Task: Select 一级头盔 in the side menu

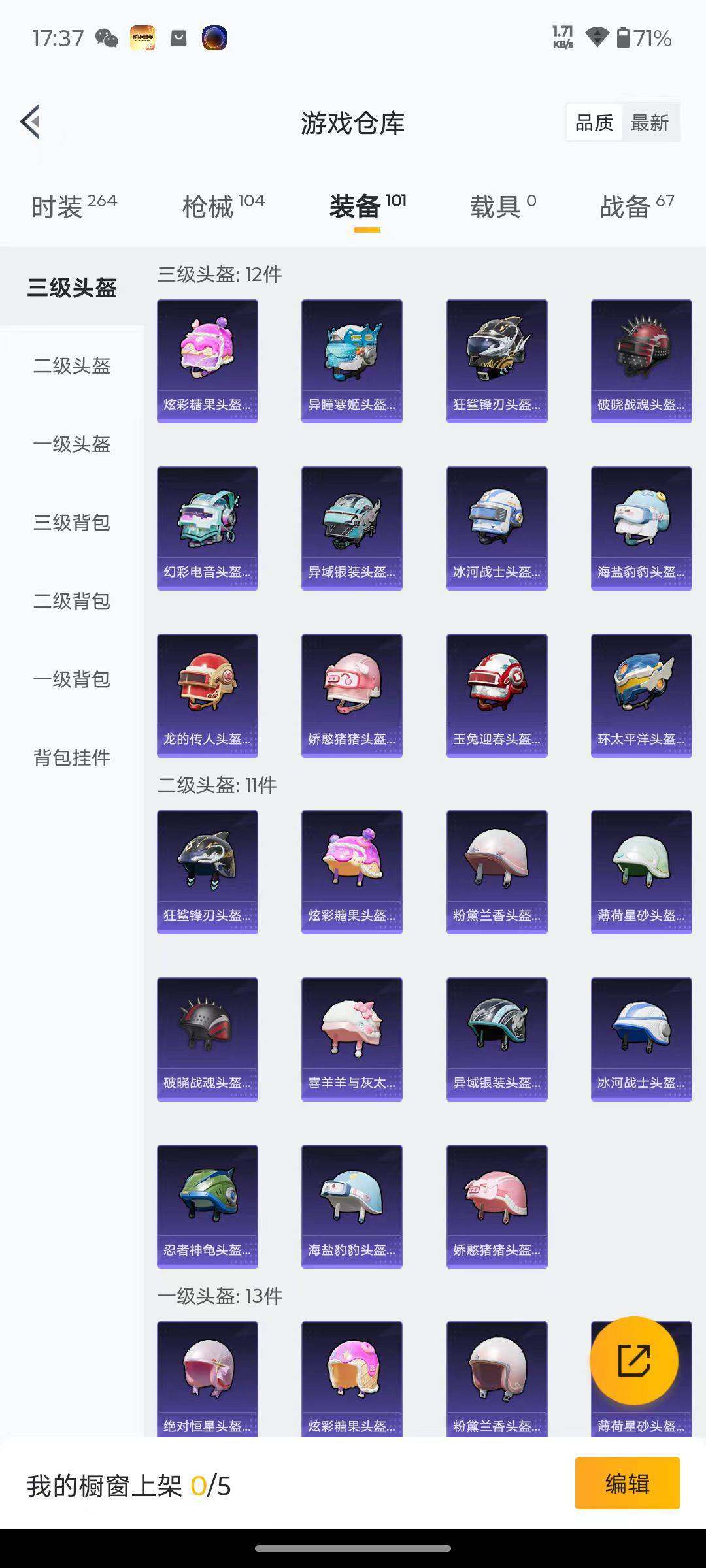Action: 72,444
